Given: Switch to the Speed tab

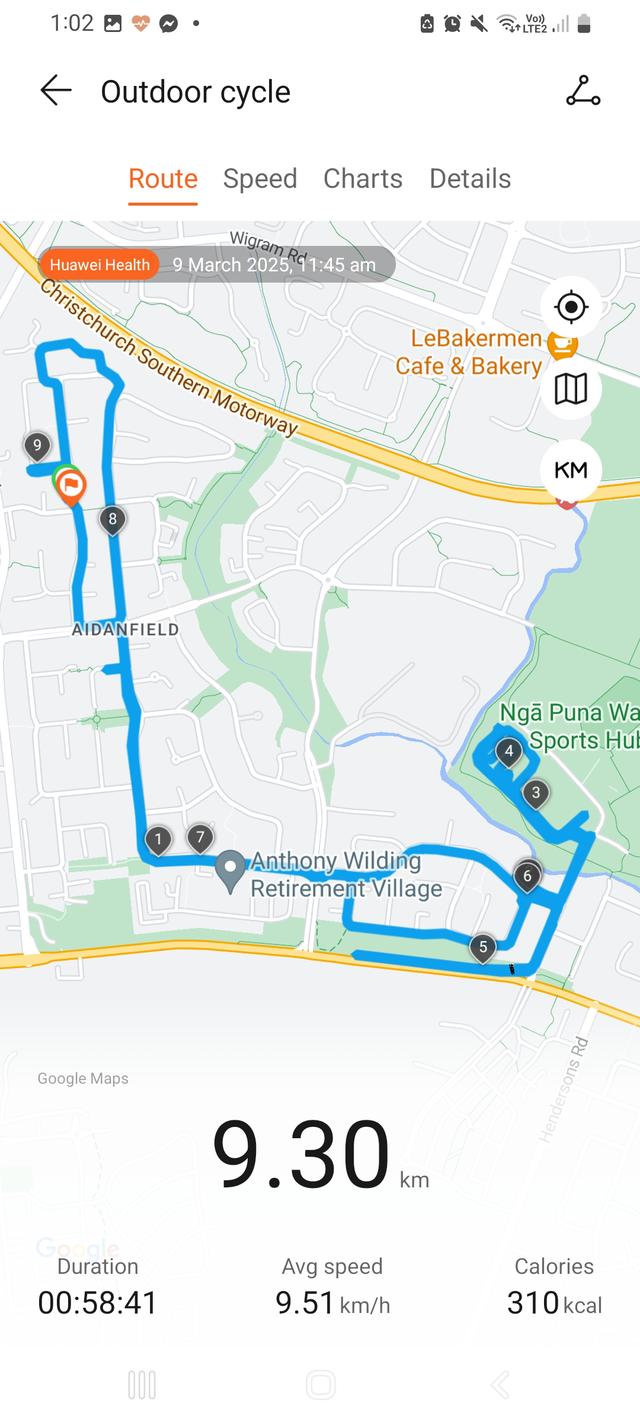Looking at the screenshot, I should 260,179.
